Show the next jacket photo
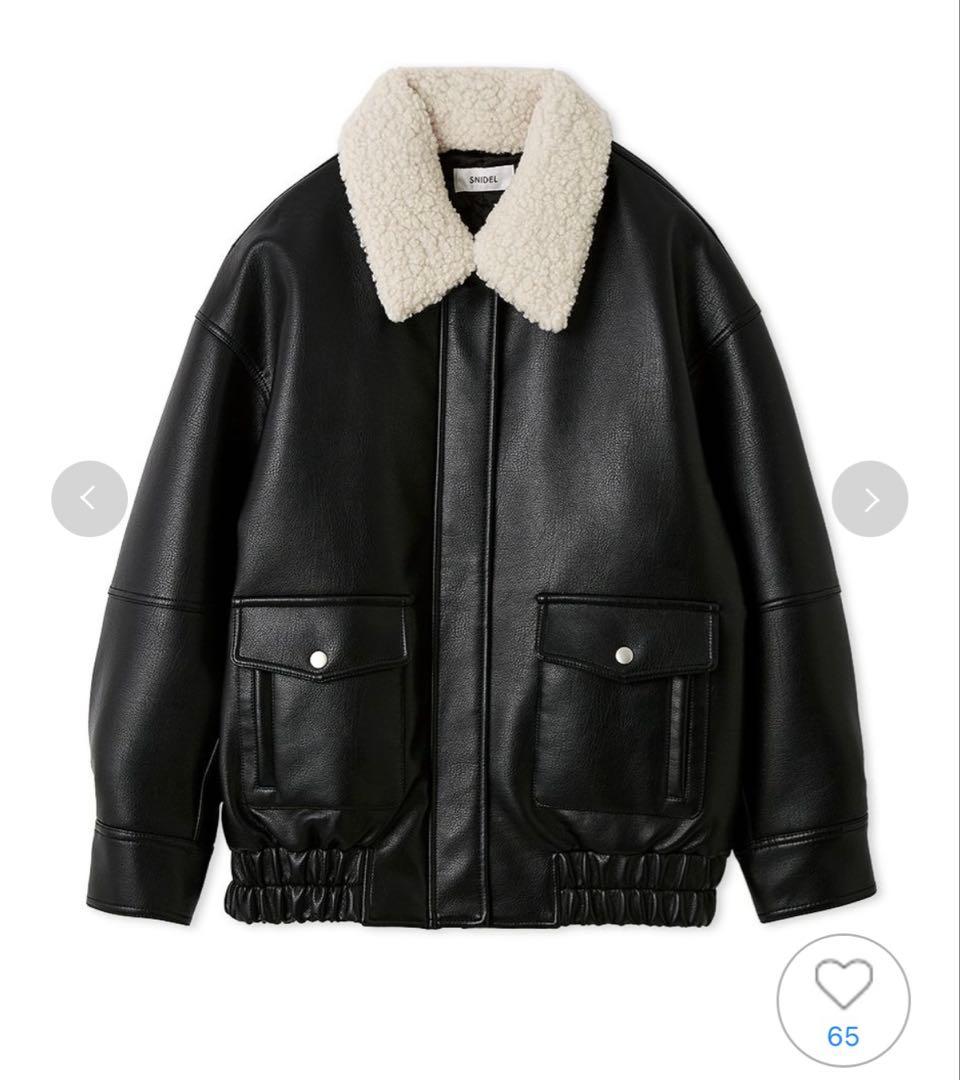This screenshot has height=1080, width=960. 870,498
